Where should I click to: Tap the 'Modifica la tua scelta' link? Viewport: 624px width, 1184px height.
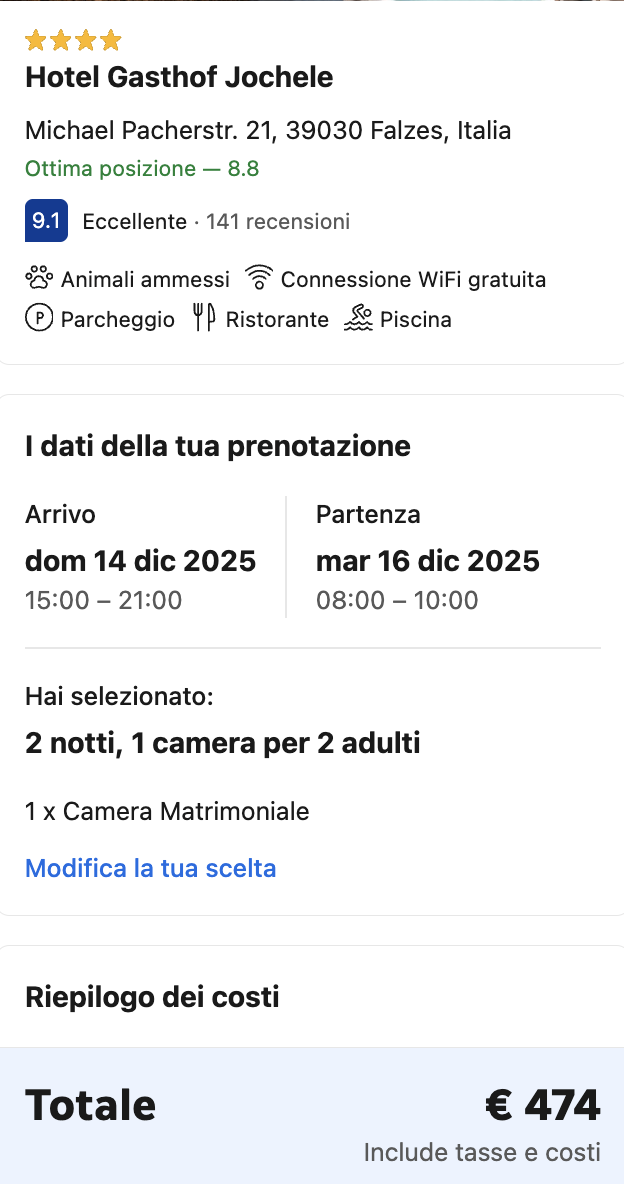150,868
